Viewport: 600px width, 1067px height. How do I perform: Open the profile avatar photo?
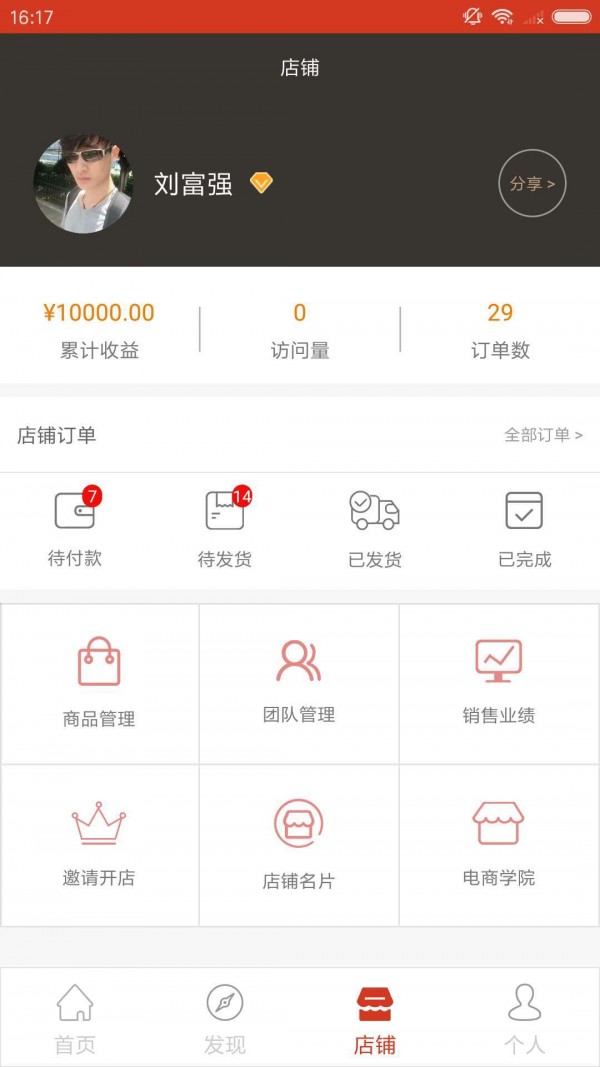[x=83, y=184]
